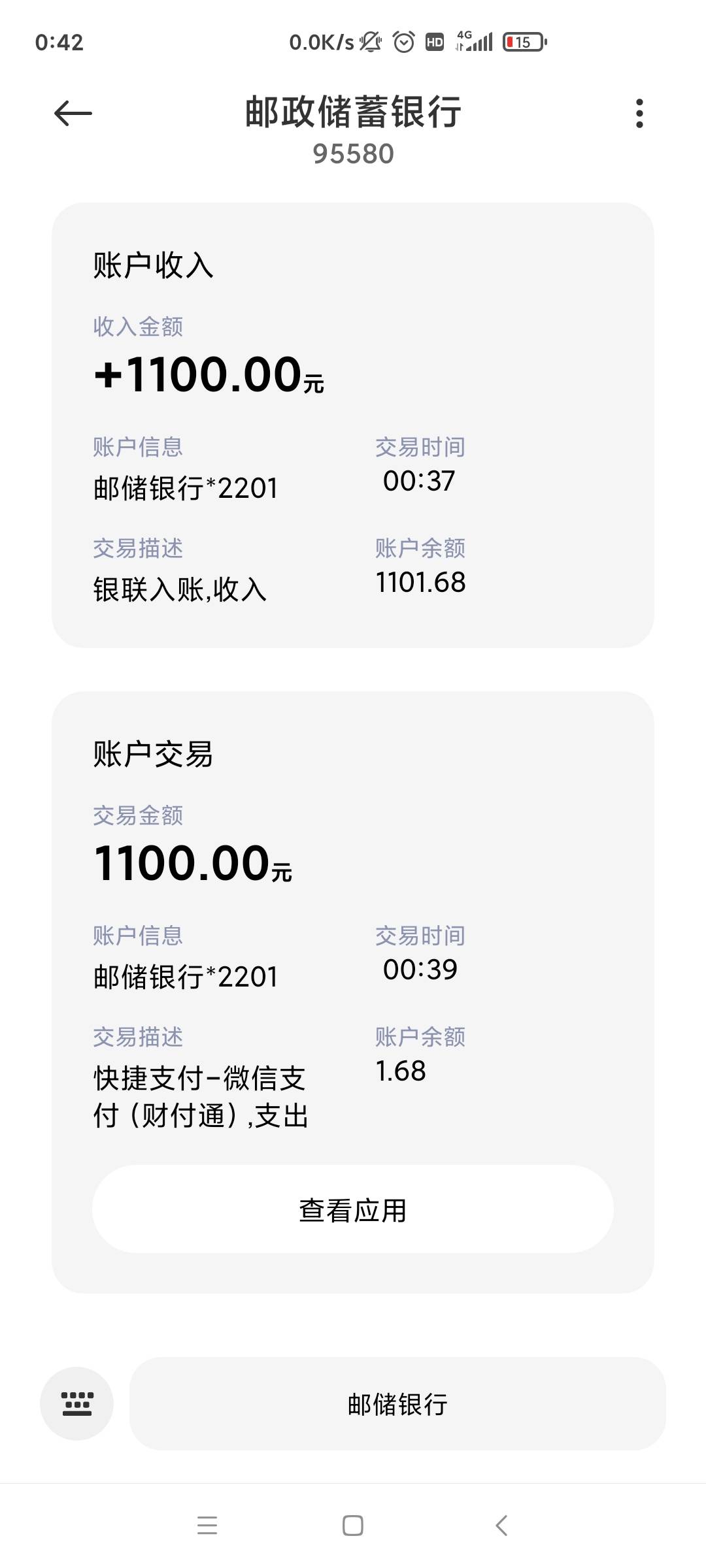Go to the home screen
This screenshot has height=1568, width=706.
click(x=352, y=1526)
